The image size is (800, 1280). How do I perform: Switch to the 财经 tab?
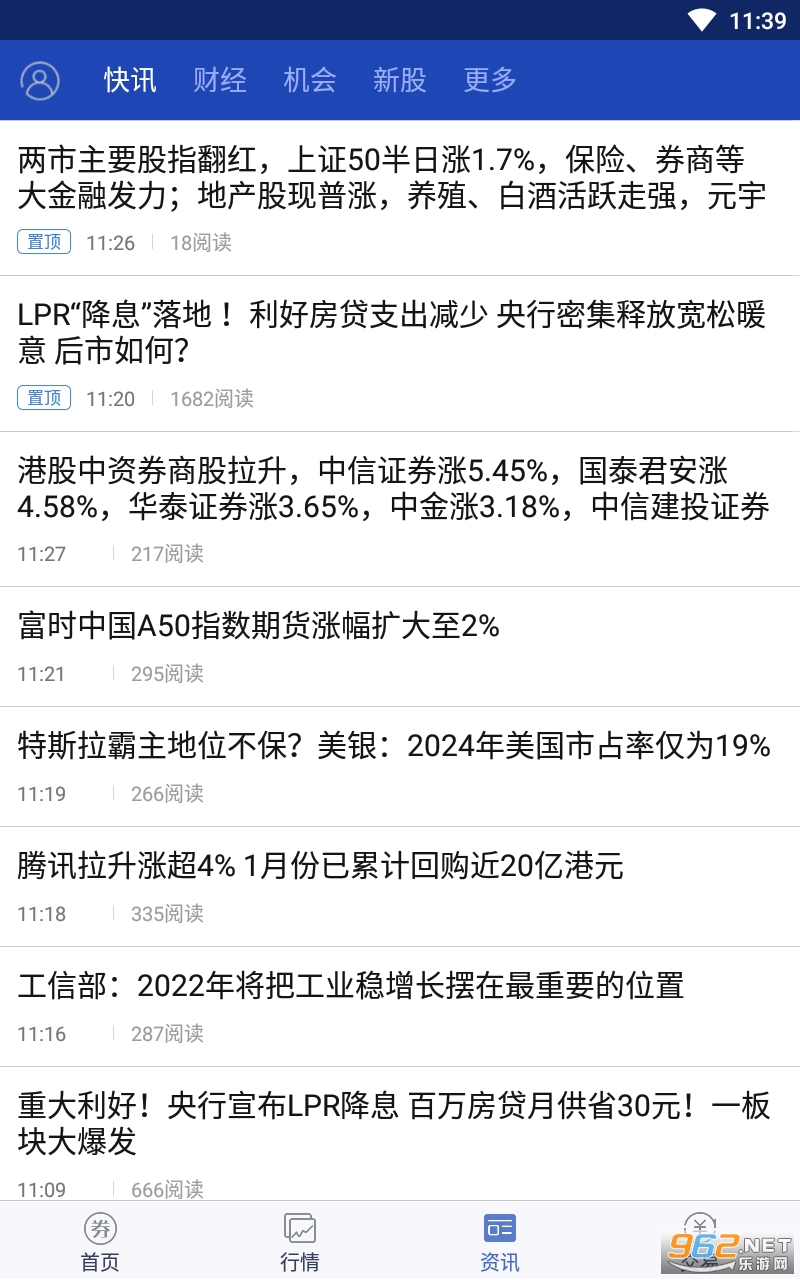tap(220, 80)
